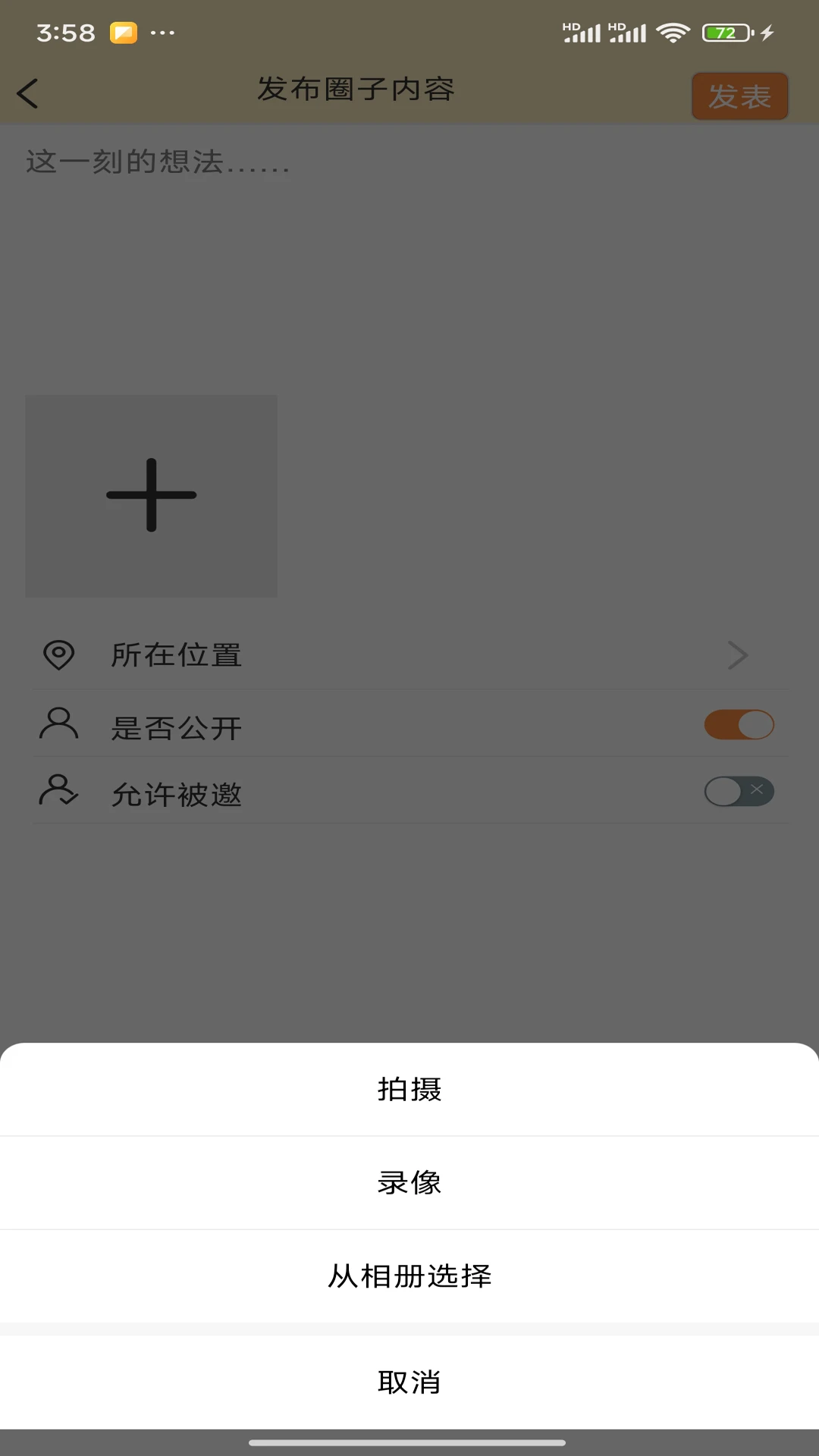Tap the ellipsis menu in the status bar
Viewport: 819px width, 1456px height.
click(162, 33)
